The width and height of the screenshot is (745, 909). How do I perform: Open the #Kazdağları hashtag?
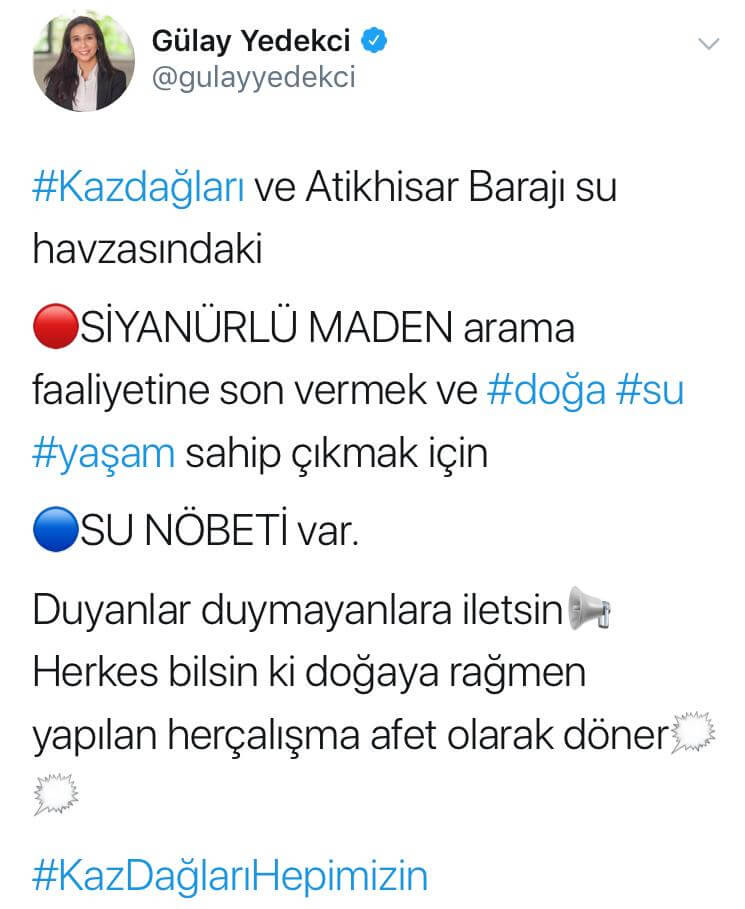coord(138,189)
